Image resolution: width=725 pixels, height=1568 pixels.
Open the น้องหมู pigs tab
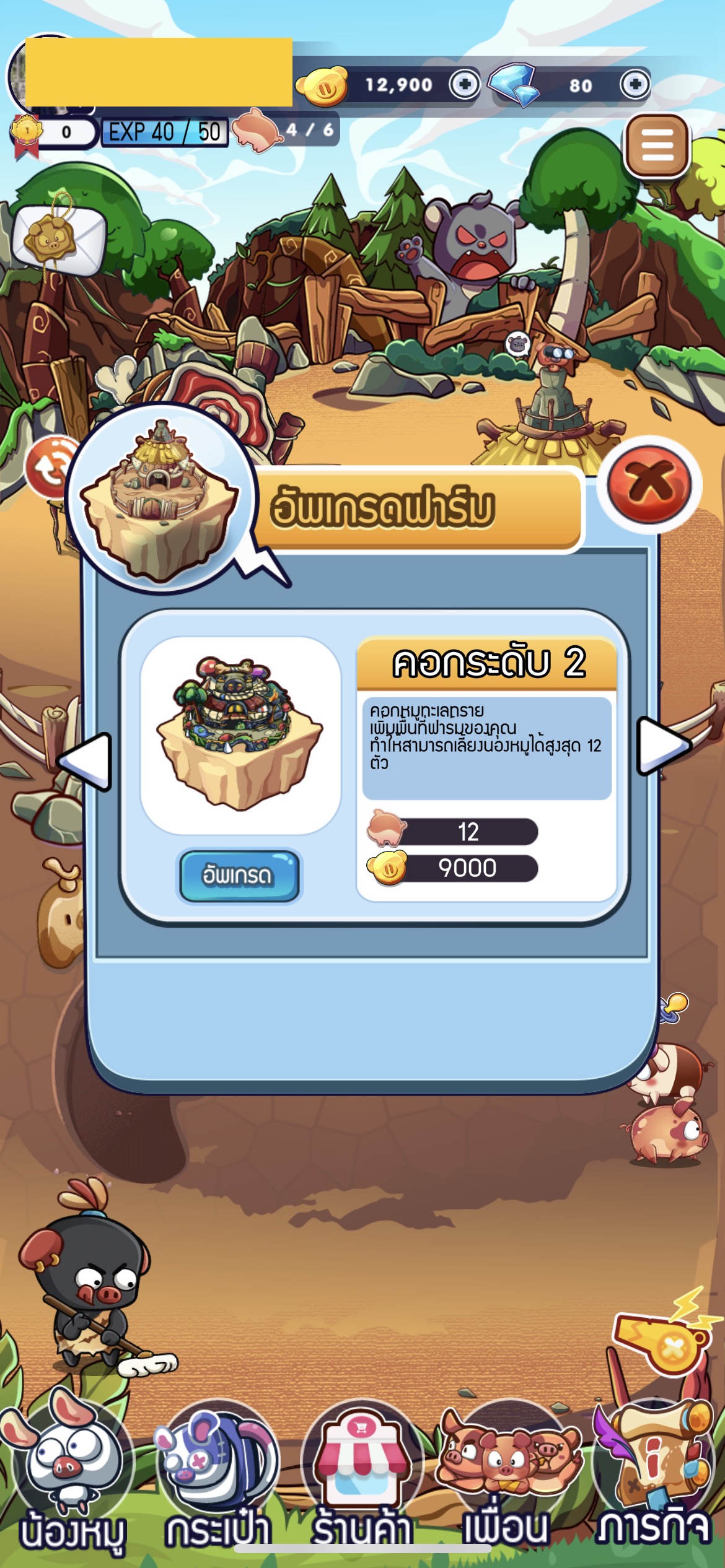[71, 1480]
